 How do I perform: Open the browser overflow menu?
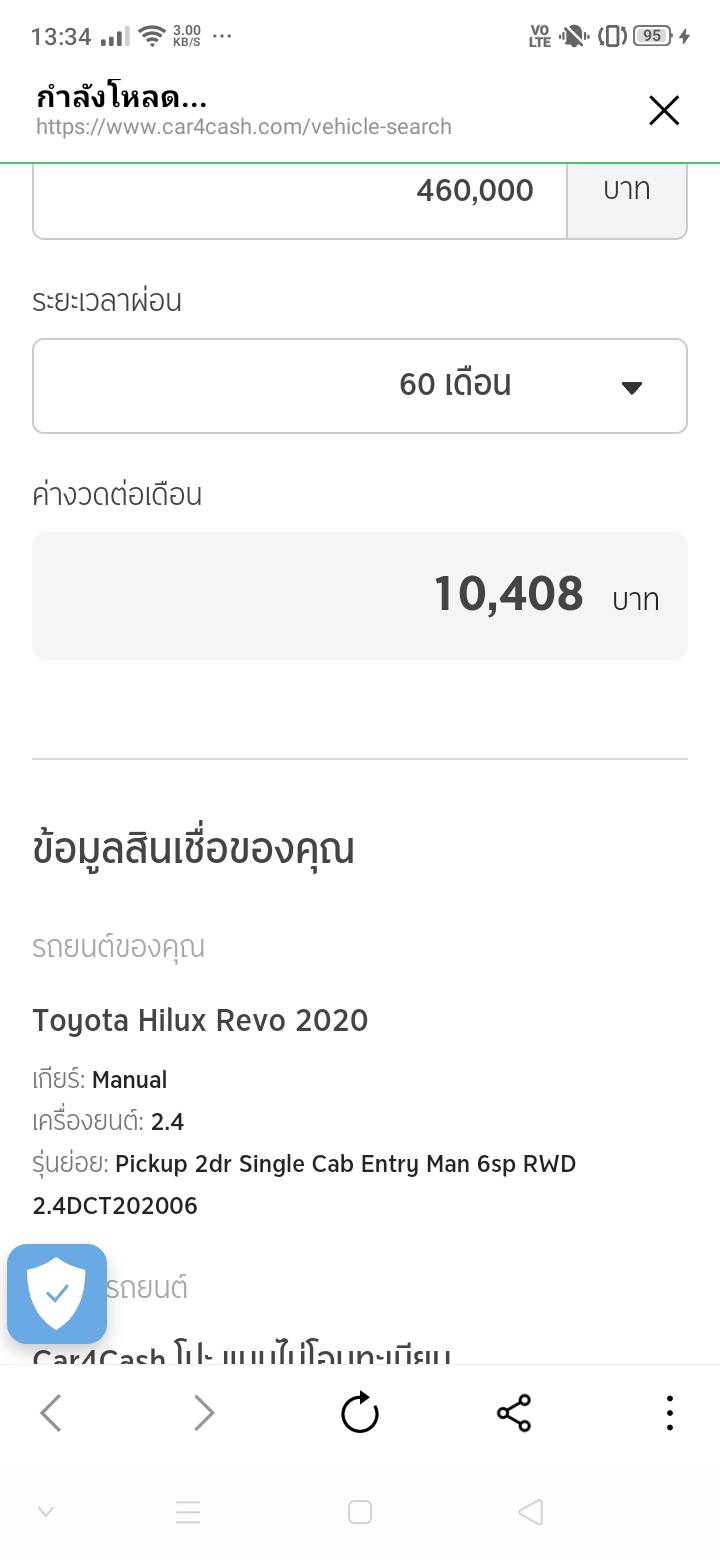point(669,1413)
